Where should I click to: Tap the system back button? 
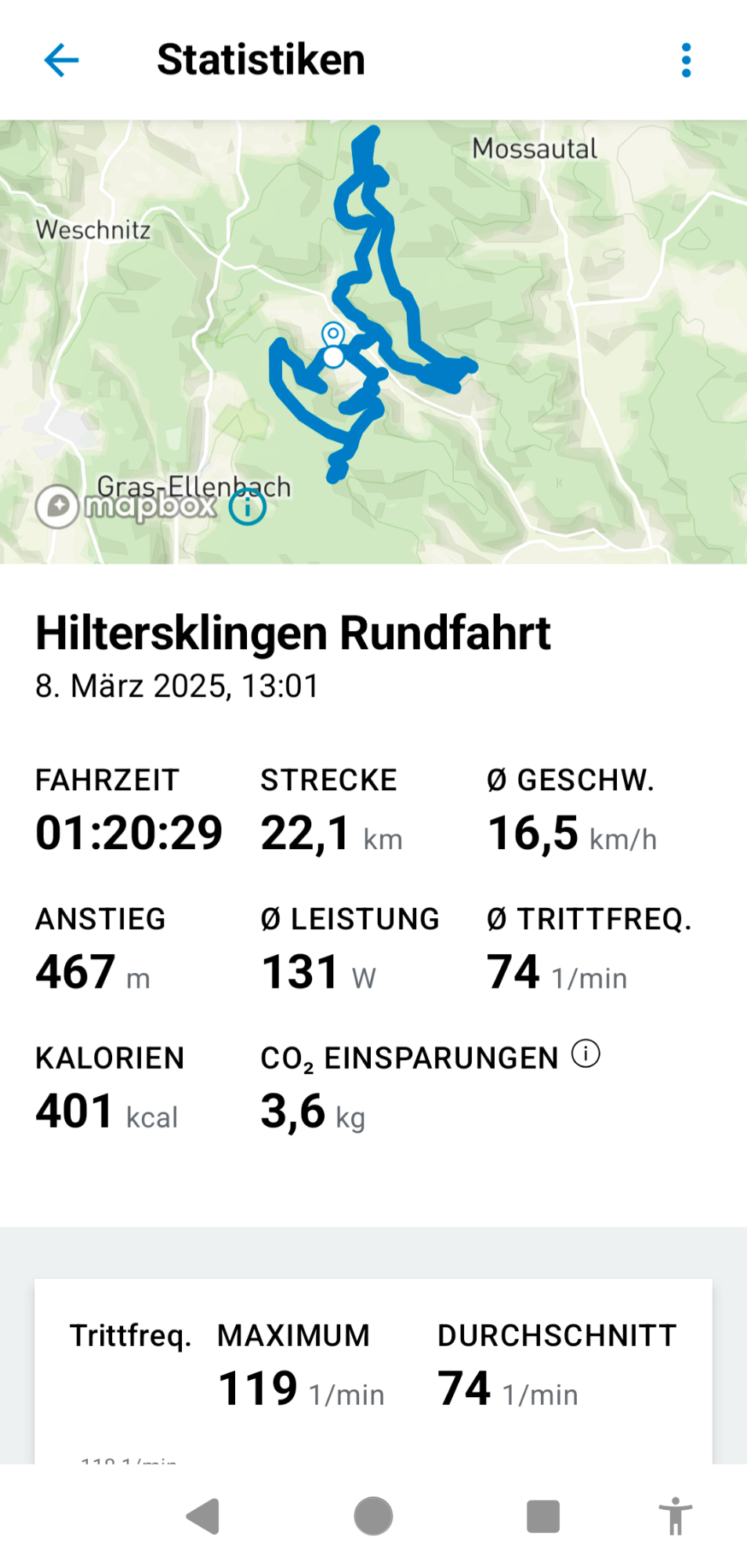(203, 1515)
